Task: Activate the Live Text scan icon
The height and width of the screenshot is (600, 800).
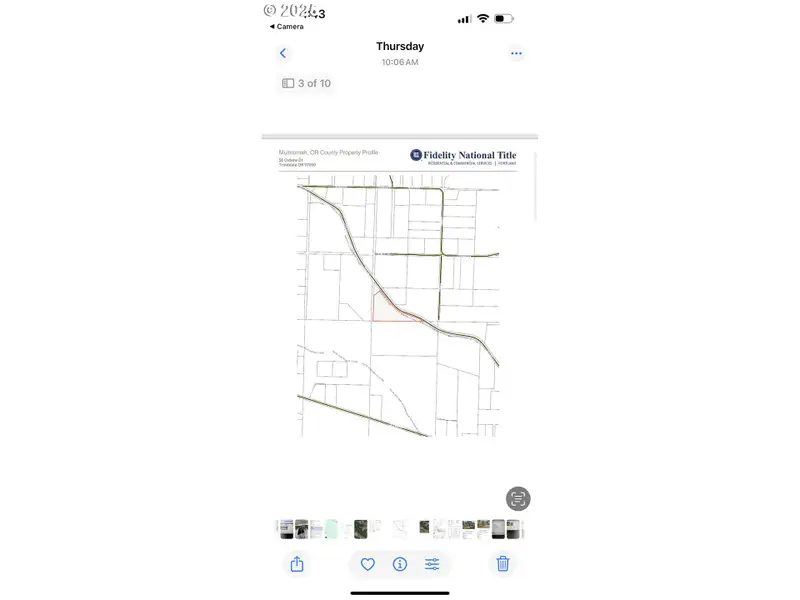Action: [518, 499]
